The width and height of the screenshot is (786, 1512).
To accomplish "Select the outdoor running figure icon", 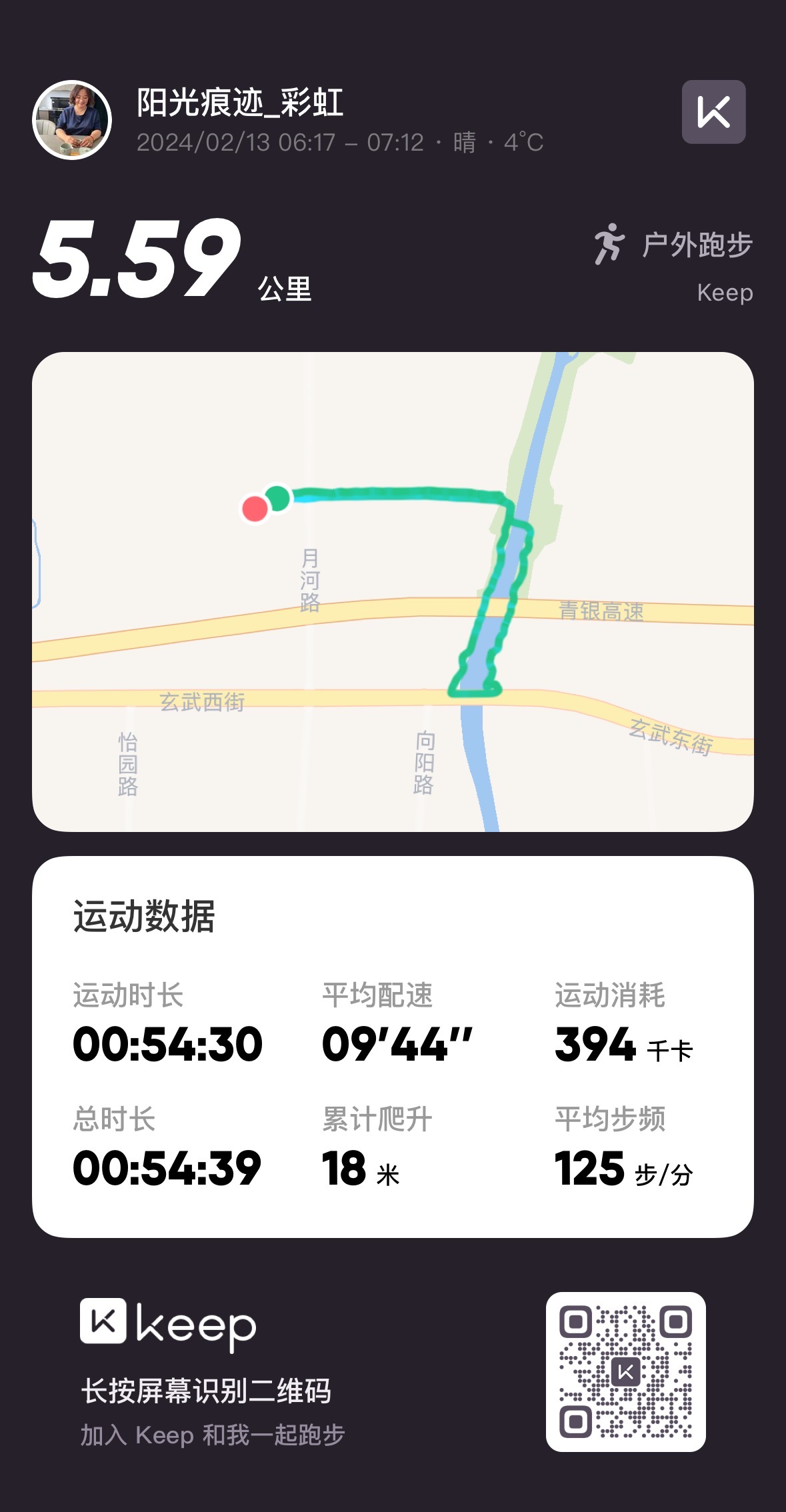I will 611,245.
